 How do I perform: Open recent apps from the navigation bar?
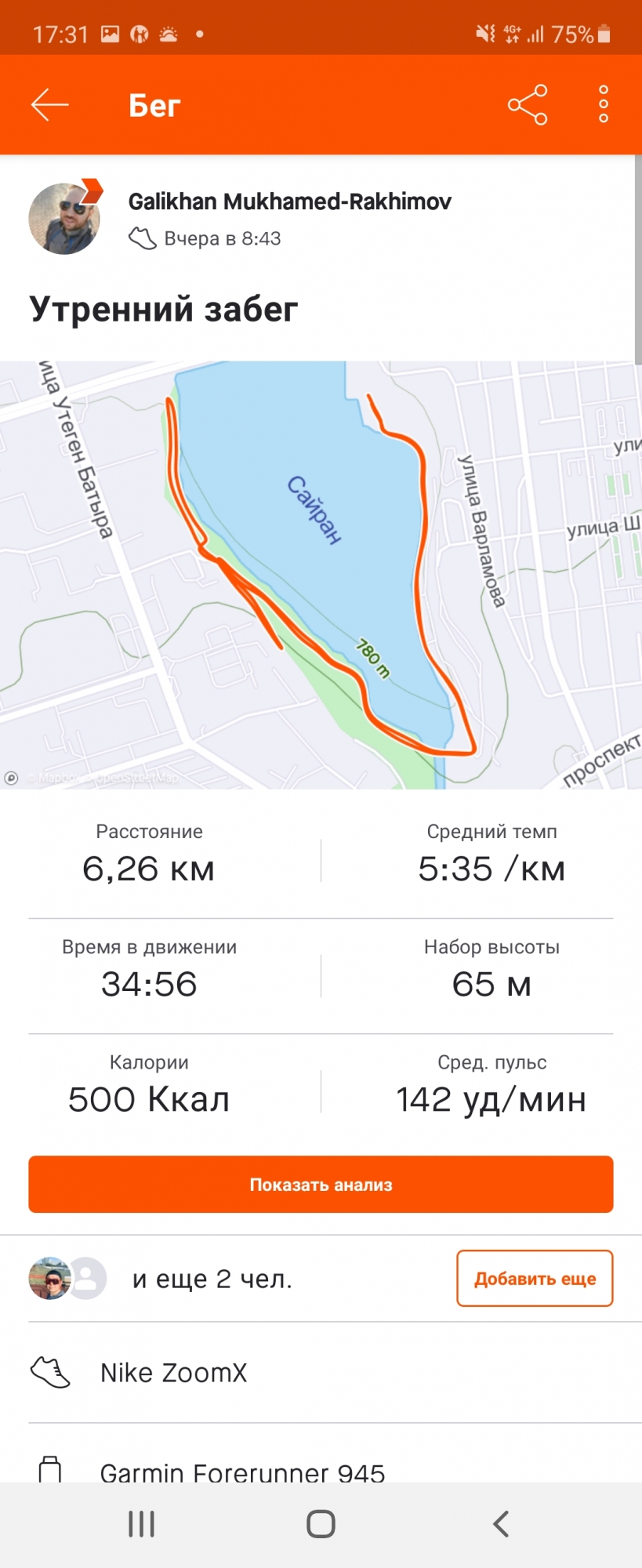[142, 1524]
